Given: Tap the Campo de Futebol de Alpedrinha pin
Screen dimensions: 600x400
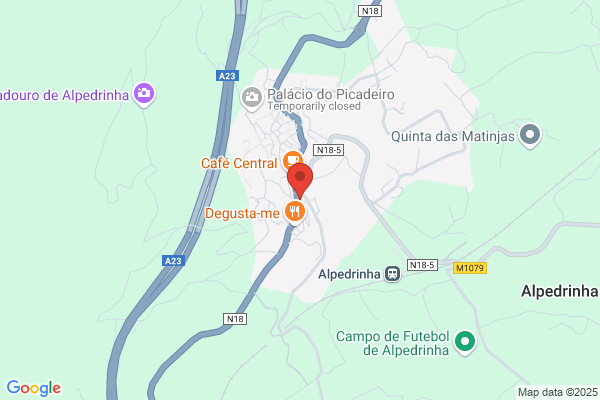Looking at the screenshot, I should tap(465, 343).
